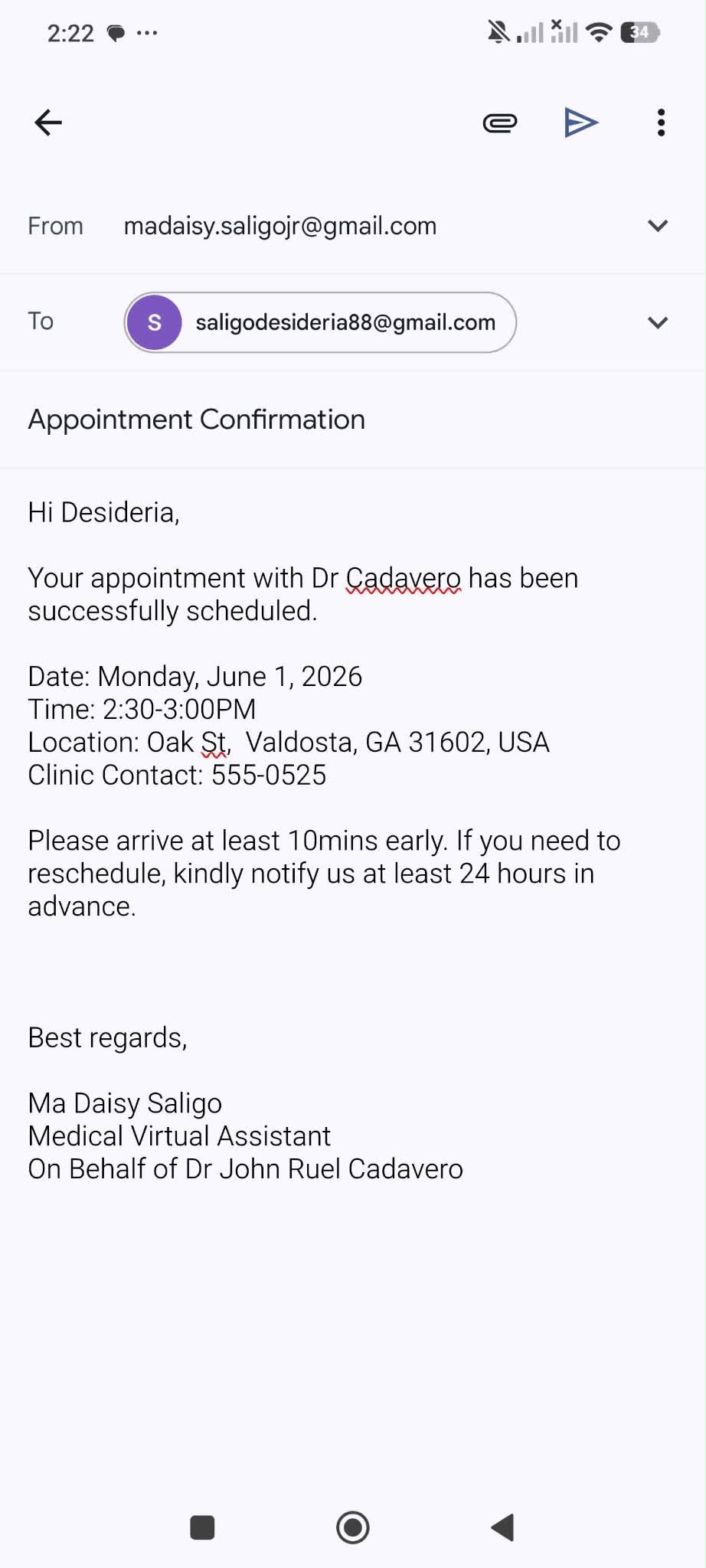
Task: Tap the system home button
Action: tap(353, 1527)
